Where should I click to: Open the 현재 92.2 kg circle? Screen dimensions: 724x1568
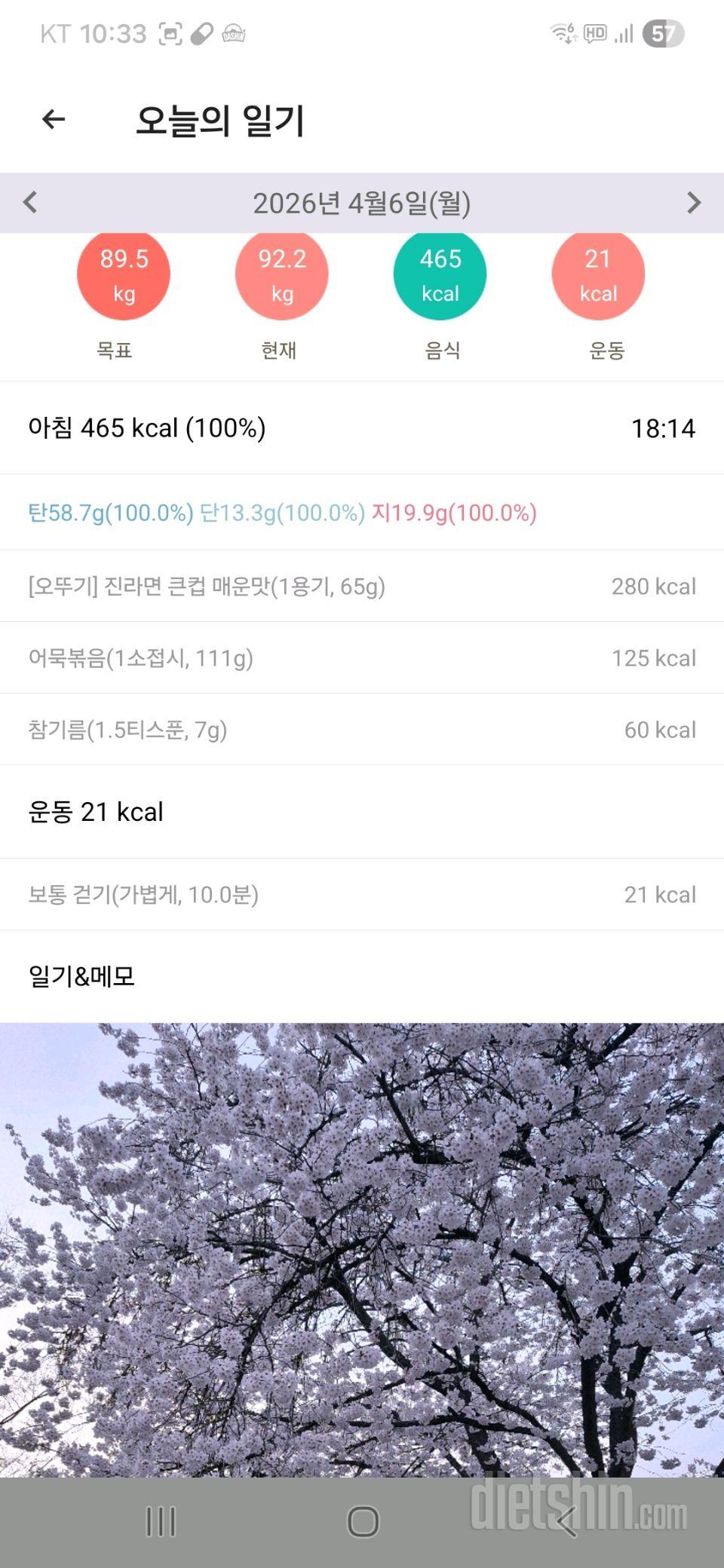coord(281,275)
